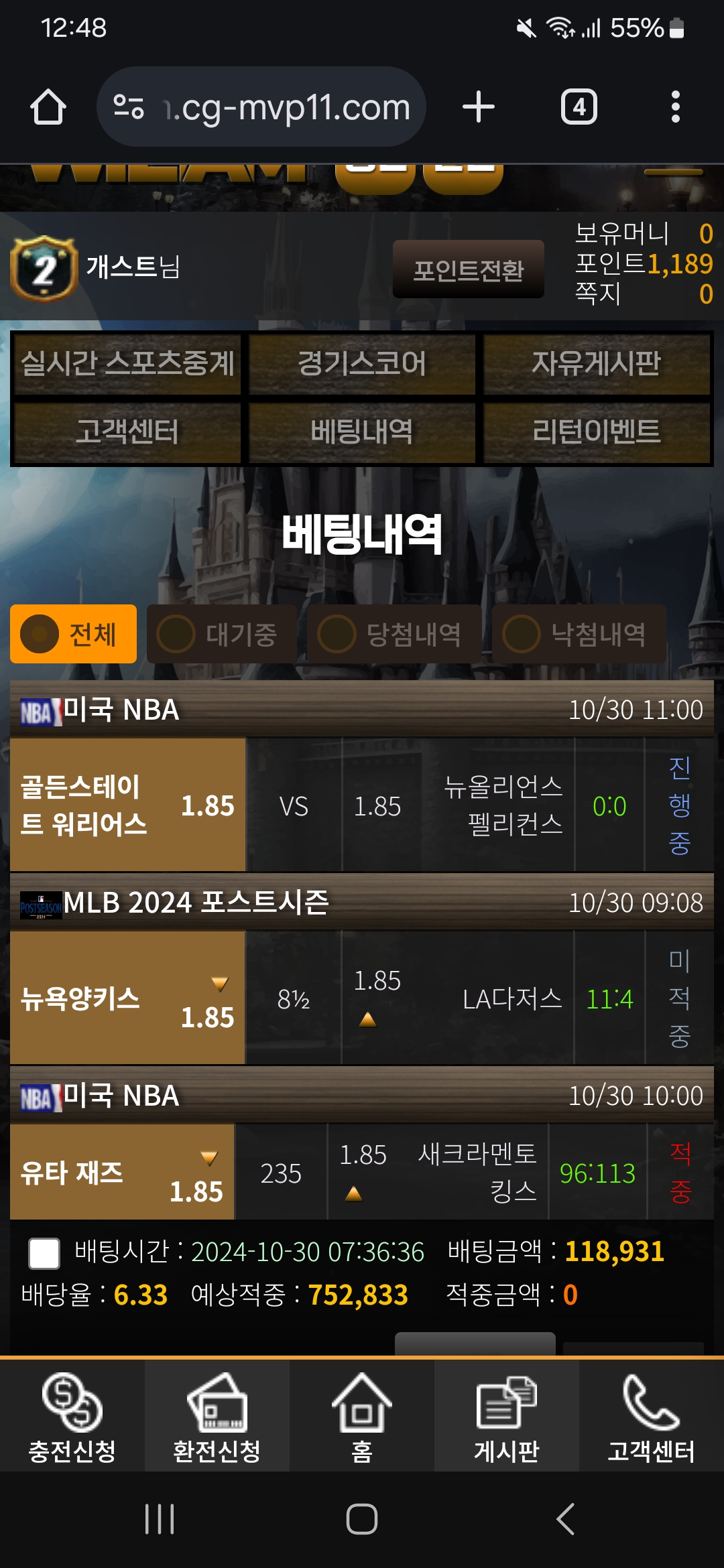724x1568 pixels.
Task: Check the box beside 배팅시간
Action: tap(44, 1253)
